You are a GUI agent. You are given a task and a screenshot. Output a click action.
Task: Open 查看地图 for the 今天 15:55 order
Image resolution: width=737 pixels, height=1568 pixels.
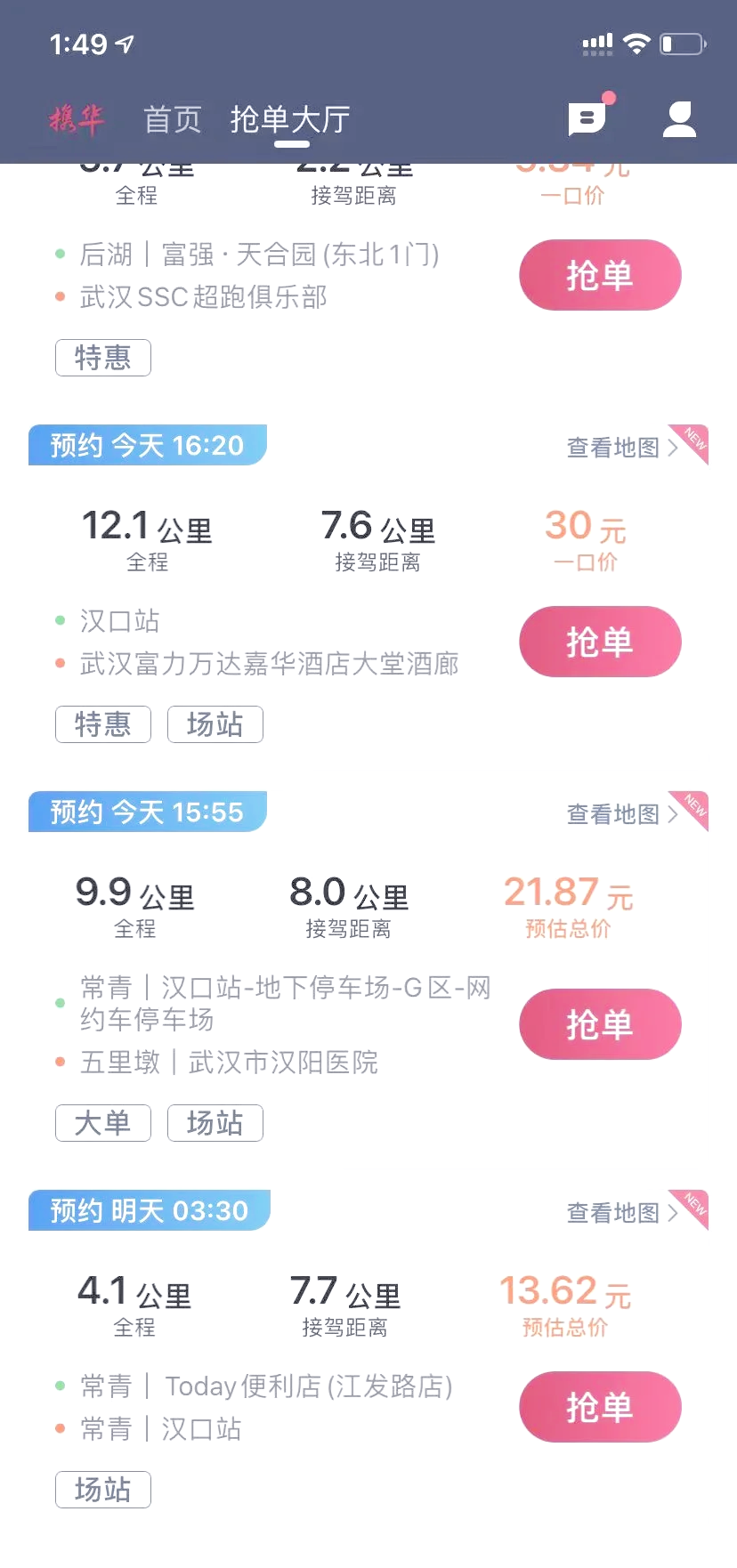[622, 813]
